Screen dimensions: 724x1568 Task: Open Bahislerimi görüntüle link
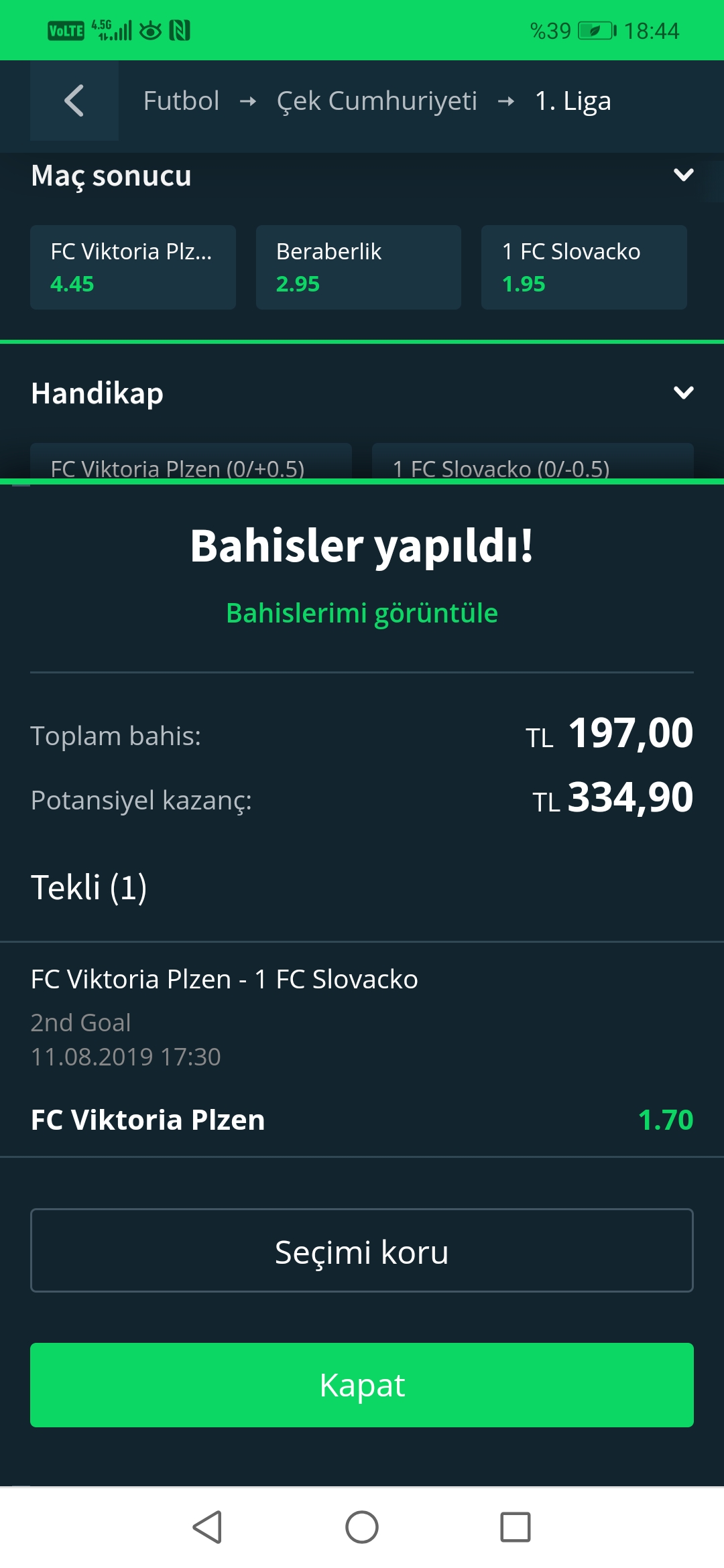click(x=362, y=613)
